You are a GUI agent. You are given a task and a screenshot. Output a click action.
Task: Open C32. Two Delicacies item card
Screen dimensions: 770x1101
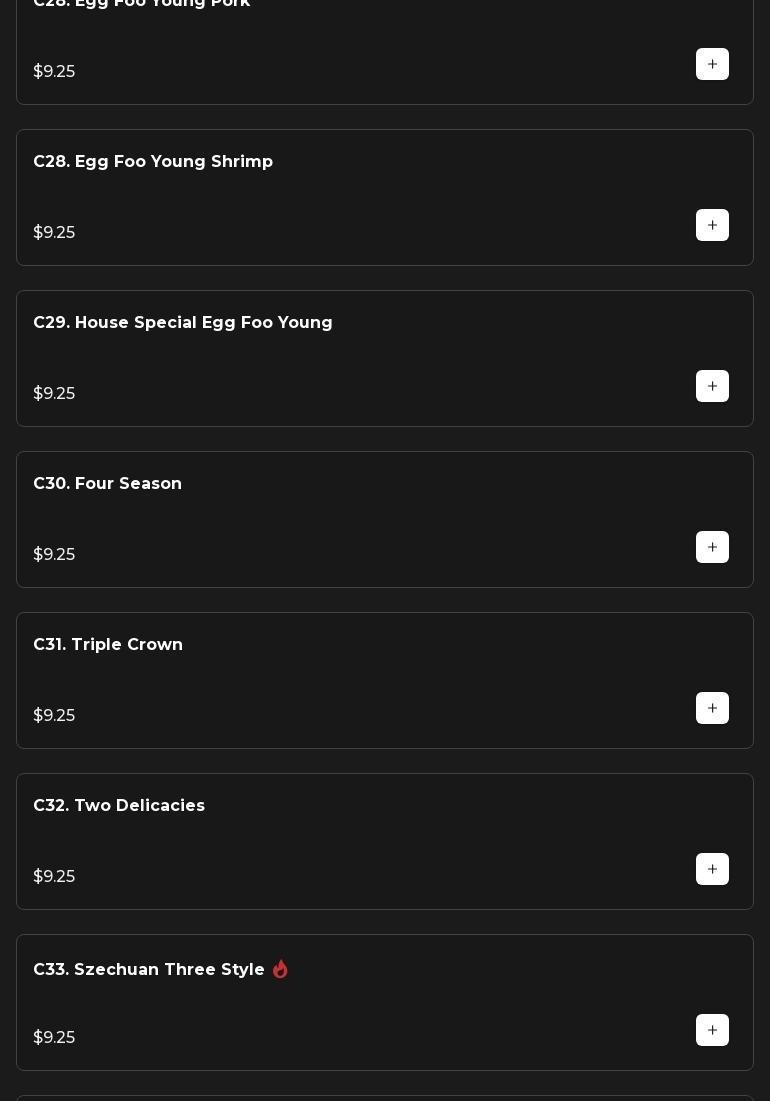click(119, 806)
